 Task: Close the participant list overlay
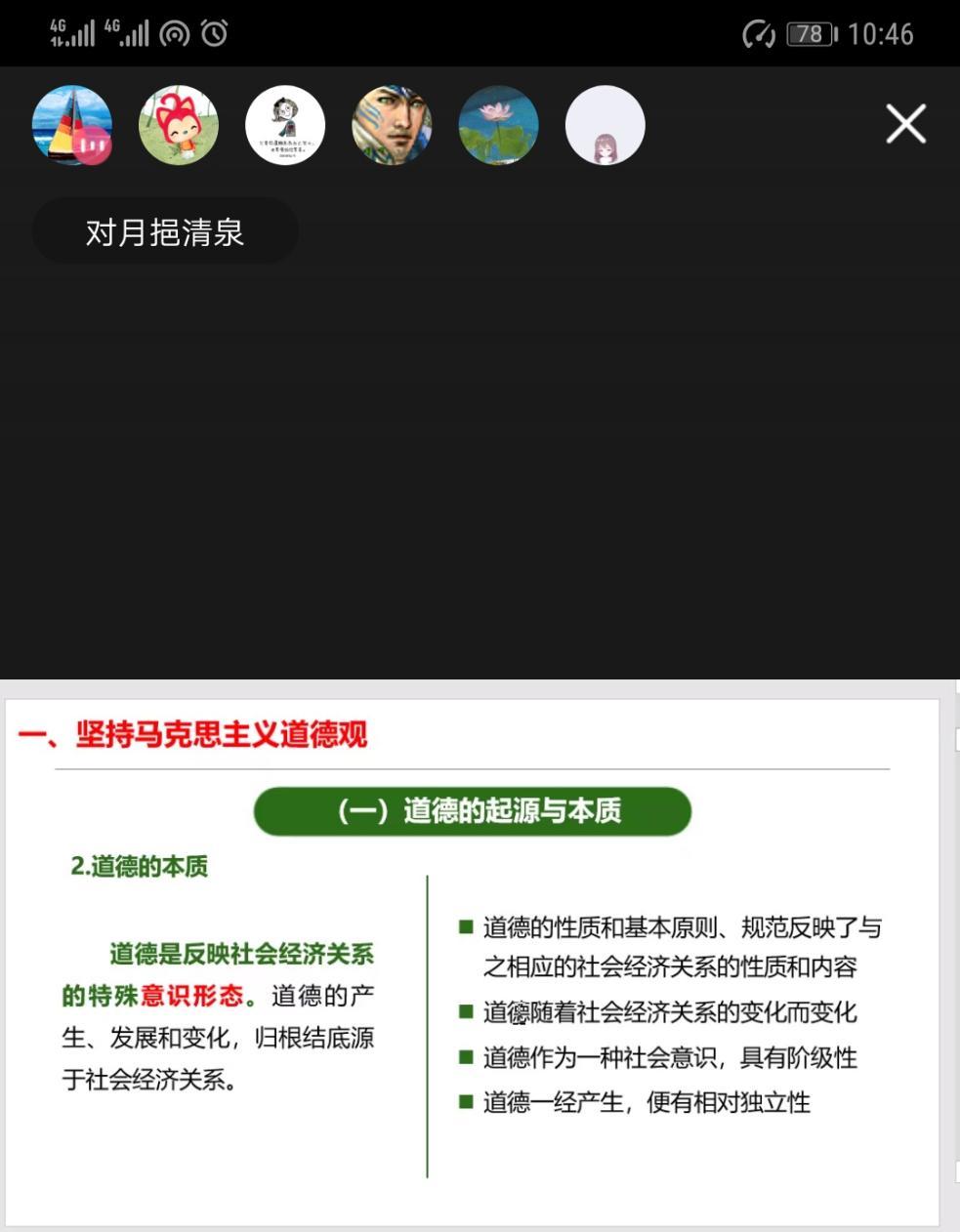click(x=905, y=124)
